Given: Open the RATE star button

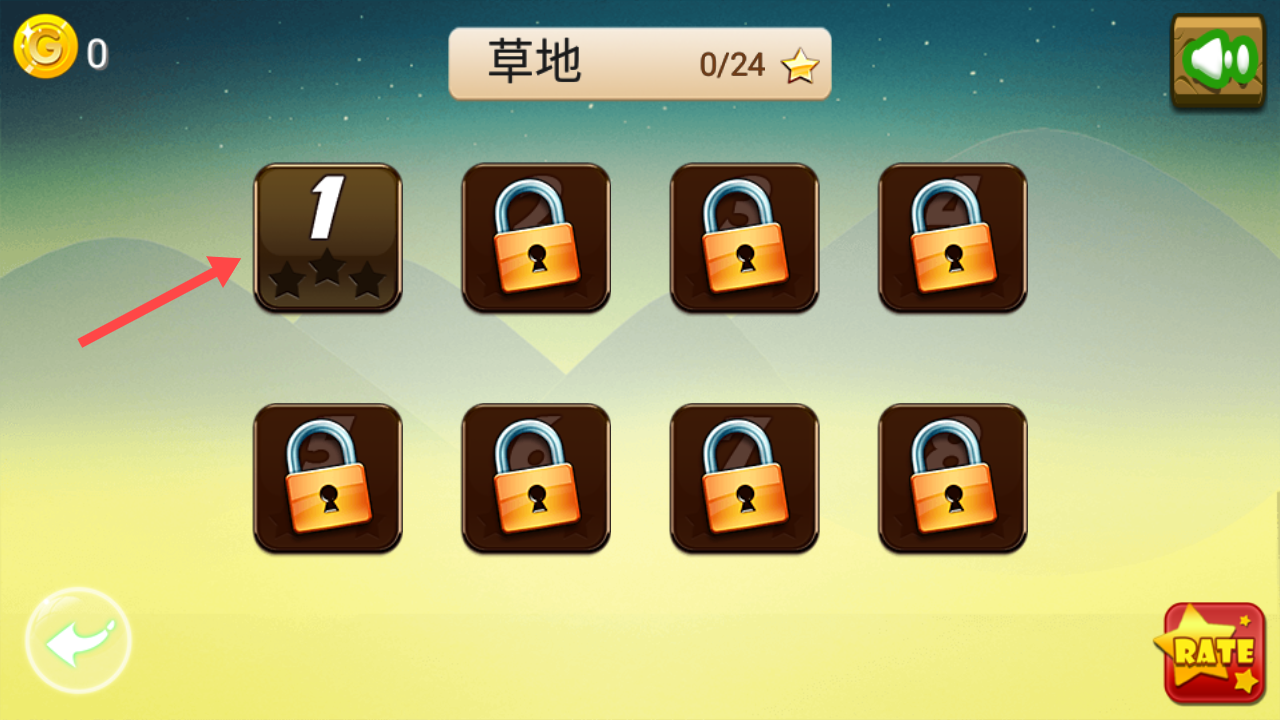Looking at the screenshot, I should tap(1213, 652).
